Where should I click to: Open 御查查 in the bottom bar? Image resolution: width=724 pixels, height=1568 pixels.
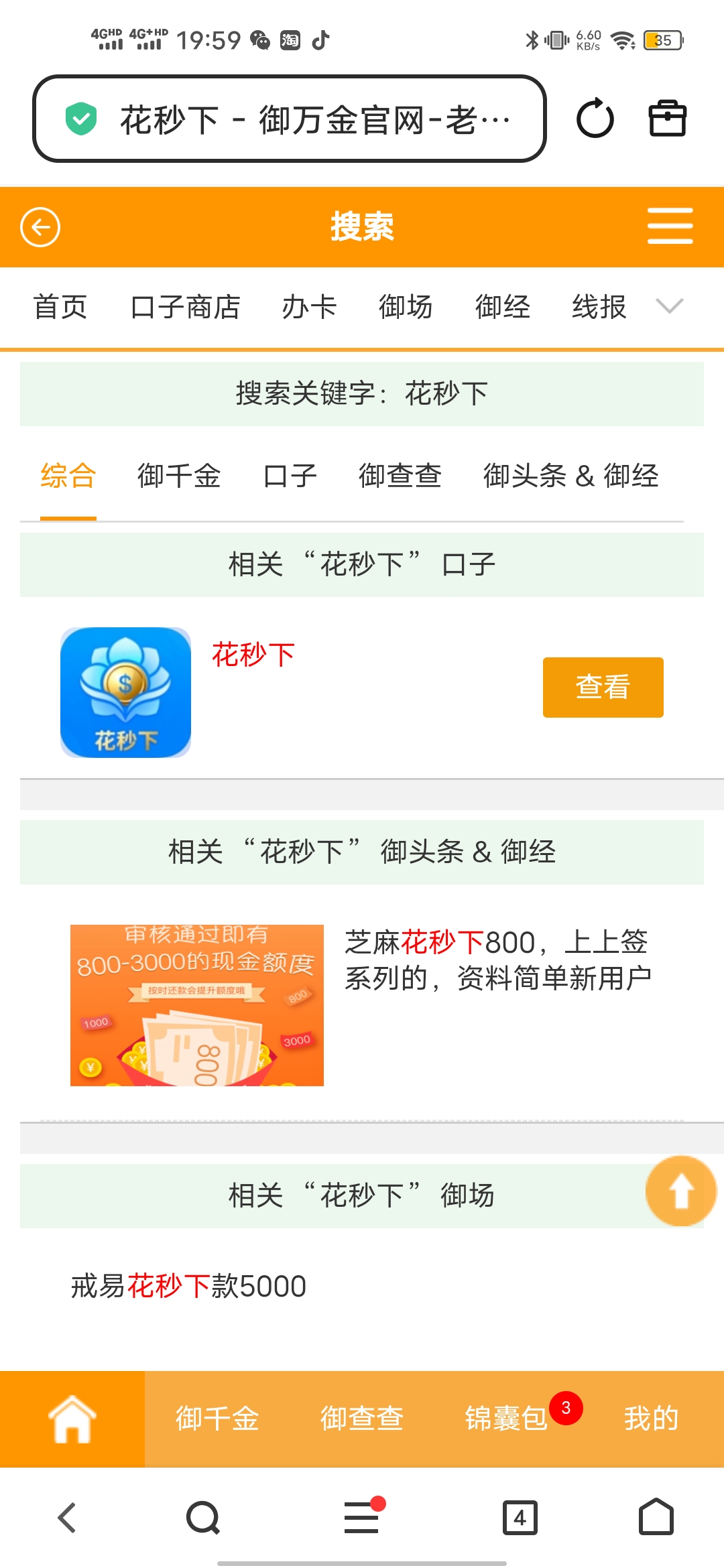pyautogui.click(x=361, y=1419)
